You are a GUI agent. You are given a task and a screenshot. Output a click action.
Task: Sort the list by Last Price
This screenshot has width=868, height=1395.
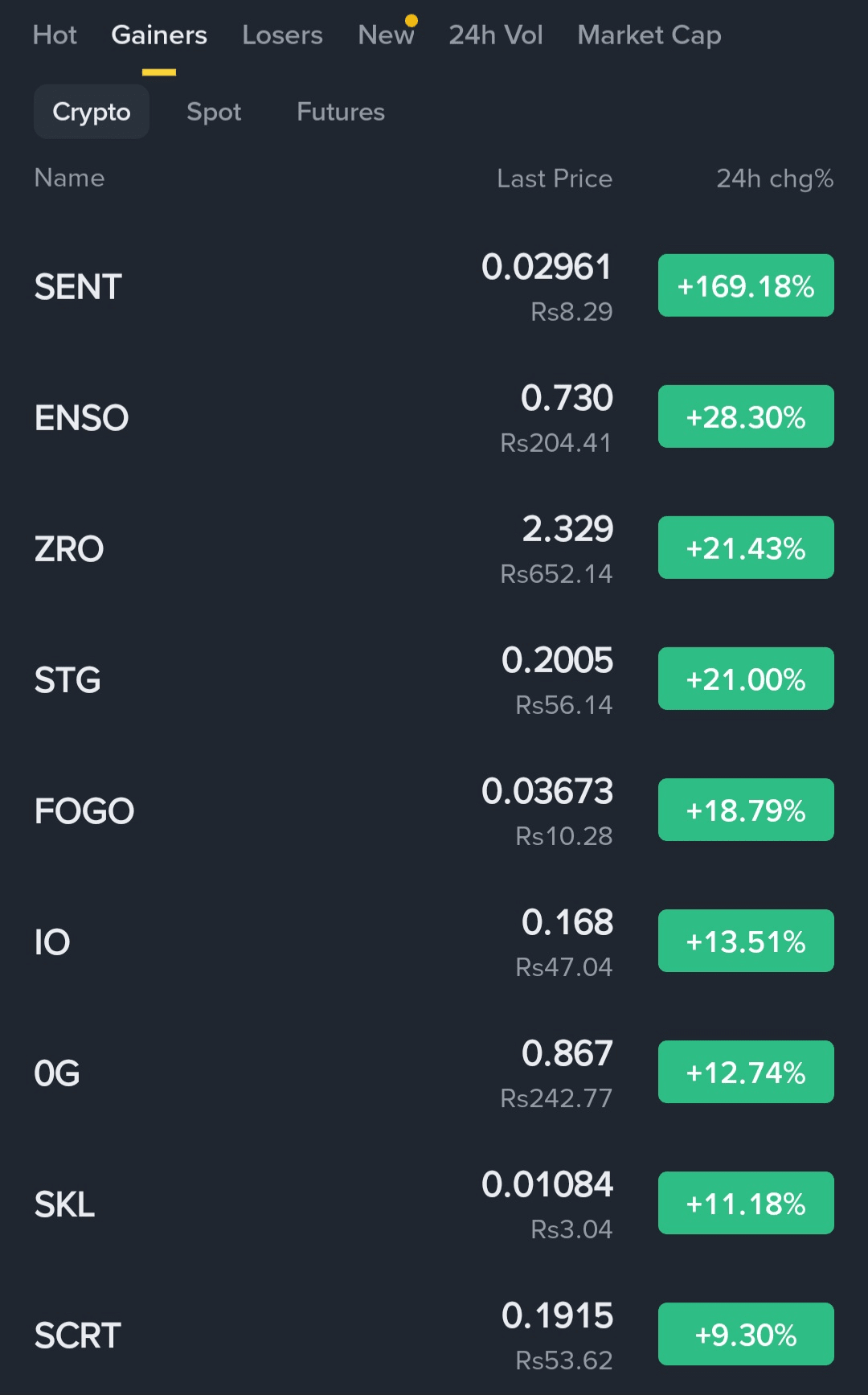pos(554,178)
